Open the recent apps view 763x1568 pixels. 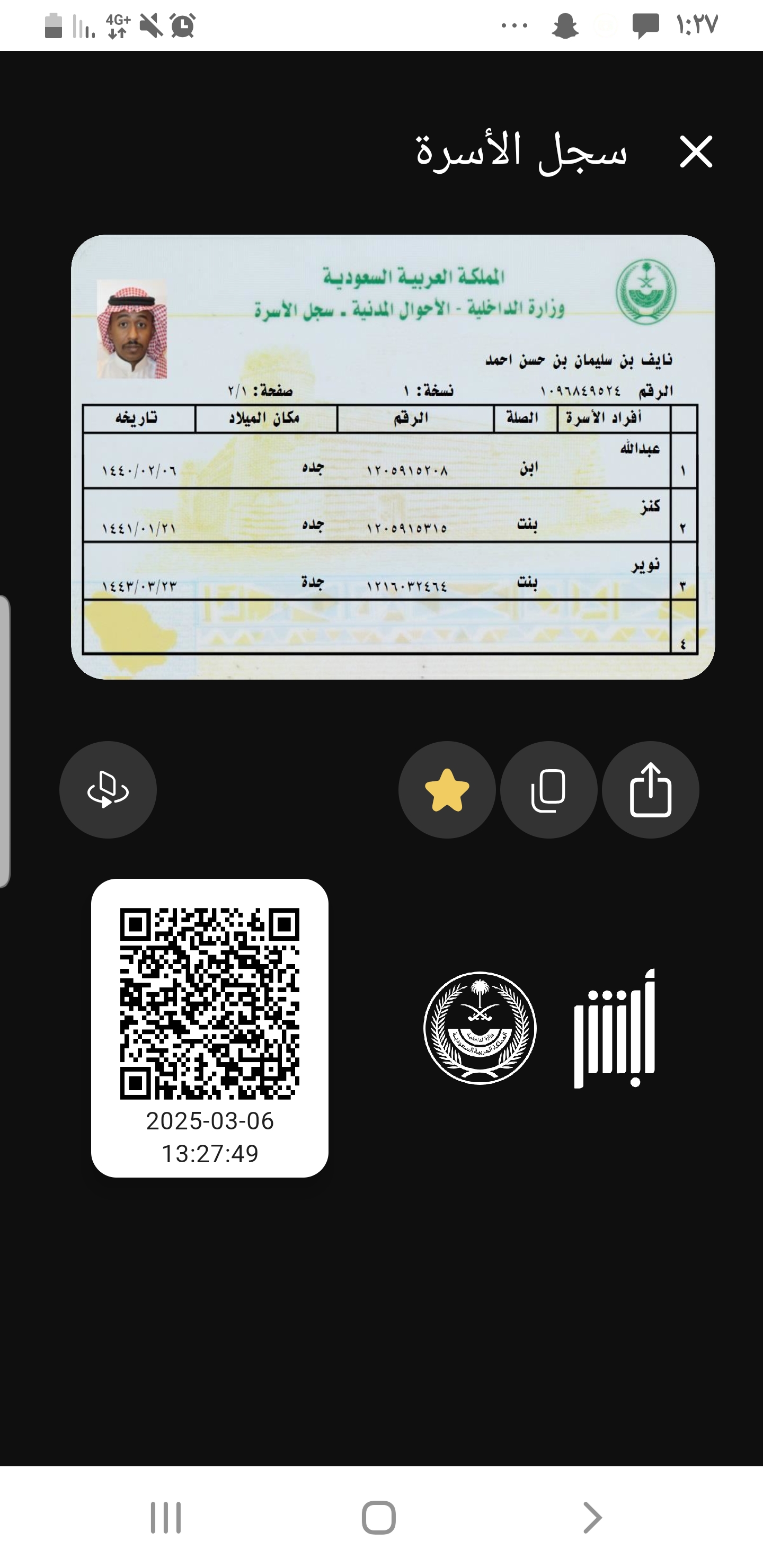[166, 1517]
